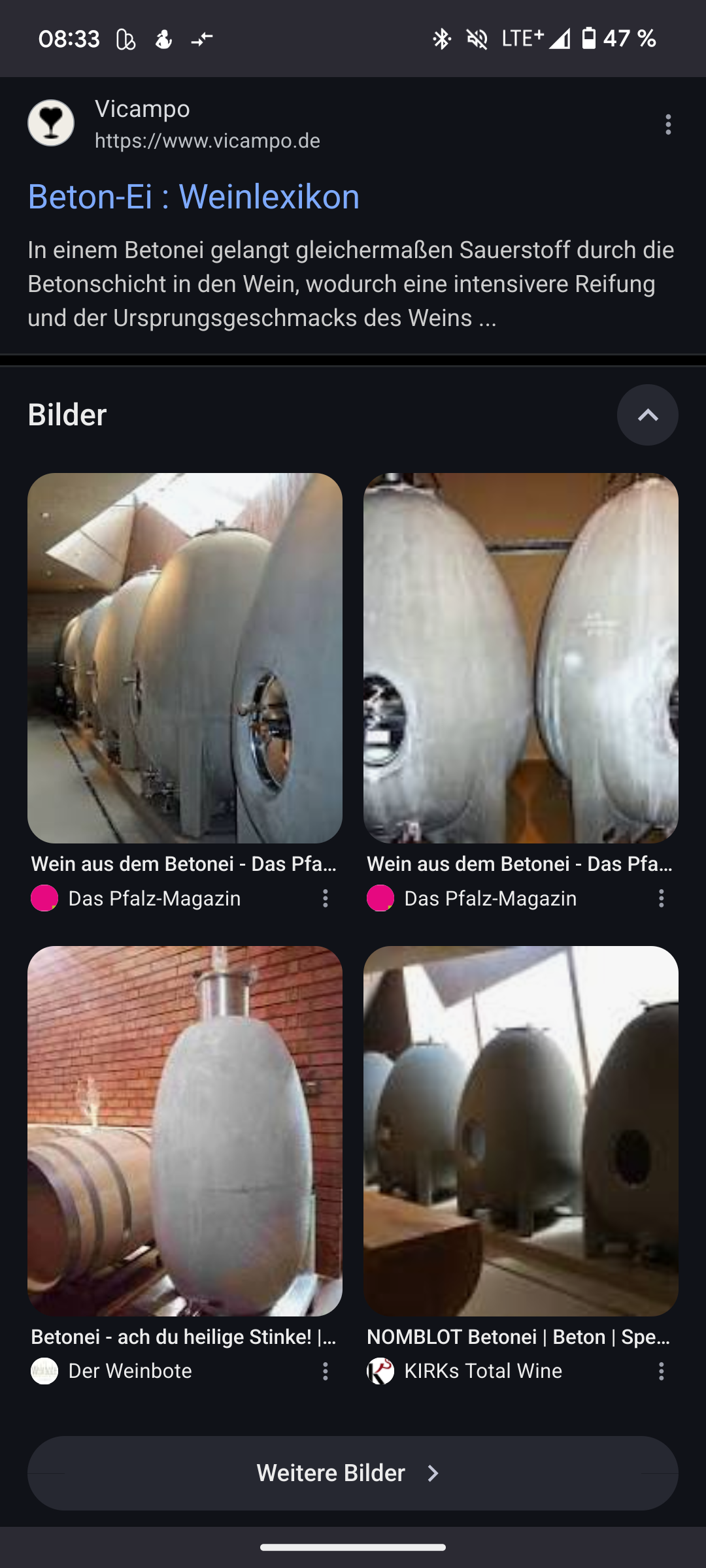706x1568 pixels.
Task: Open the close-up image of two light-grey concrete eggs
Action: coord(520,658)
